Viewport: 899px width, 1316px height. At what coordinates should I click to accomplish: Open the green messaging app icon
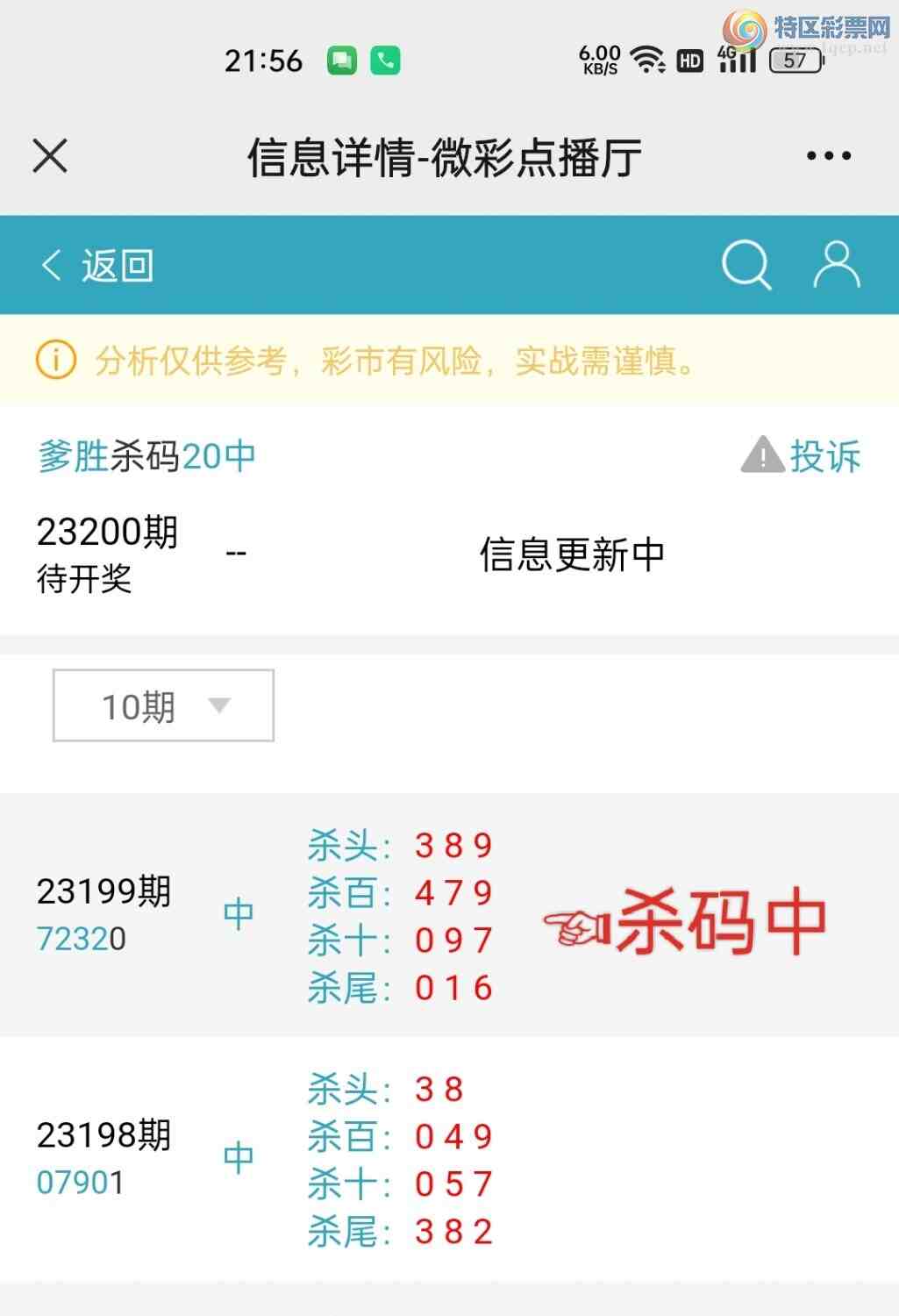pyautogui.click(x=343, y=60)
